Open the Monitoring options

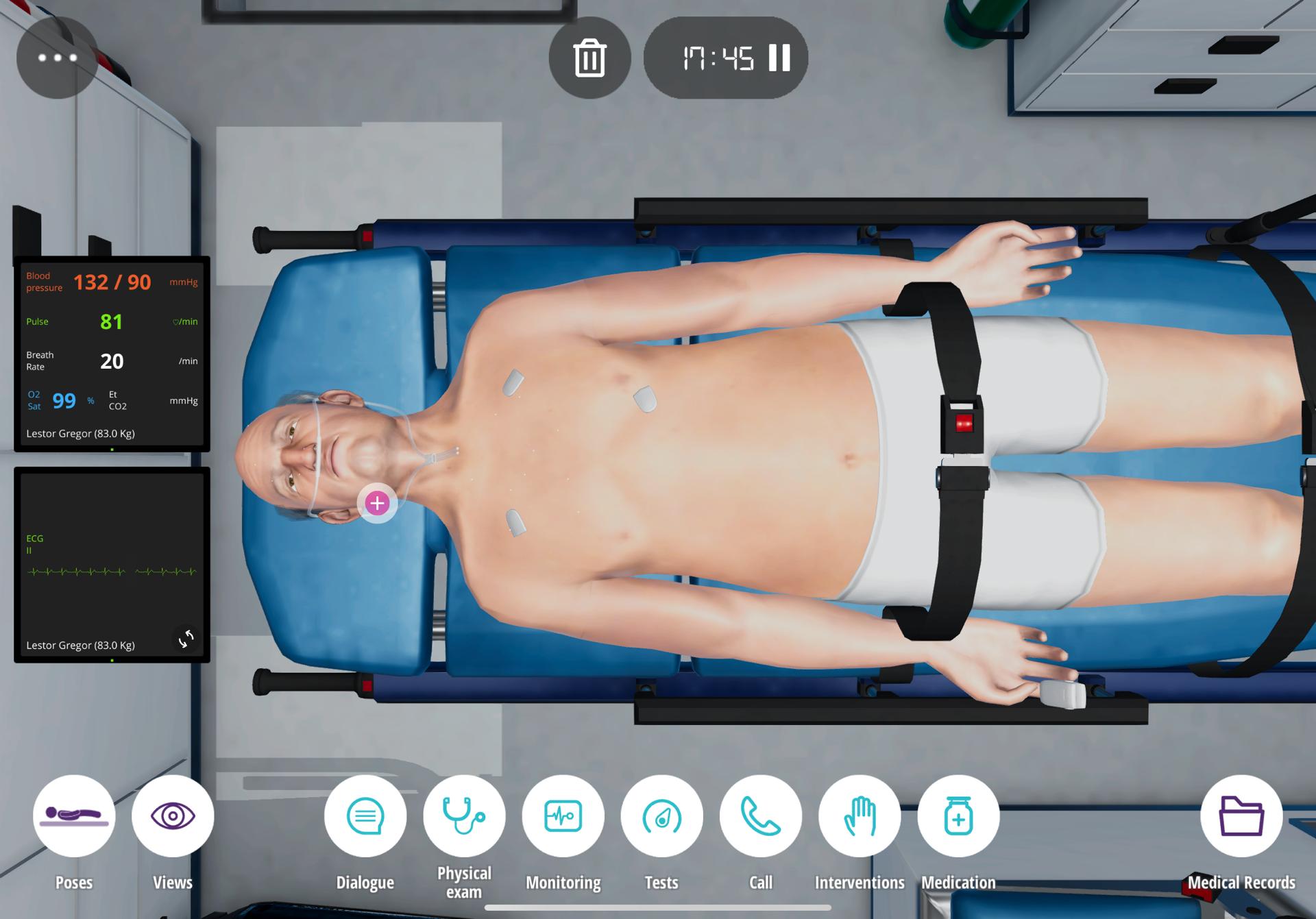[563, 816]
